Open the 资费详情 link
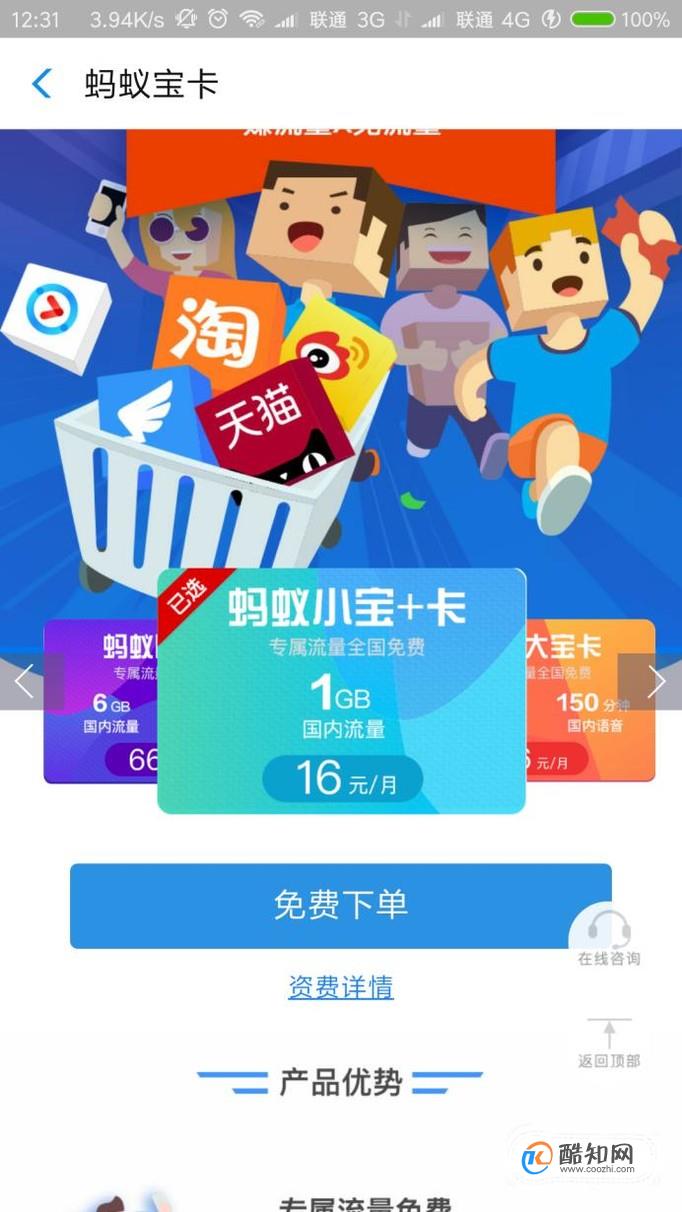This screenshot has height=1212, width=682. 340,987
